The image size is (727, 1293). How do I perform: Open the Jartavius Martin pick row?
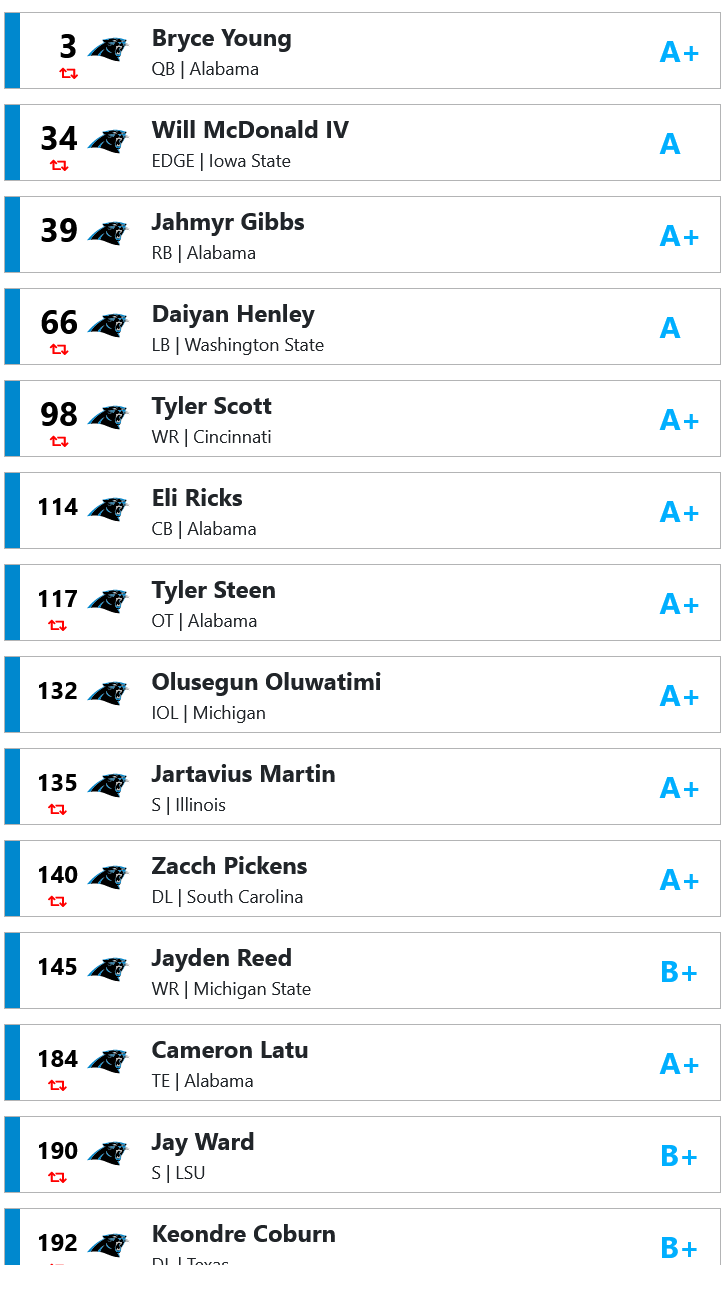(x=362, y=787)
